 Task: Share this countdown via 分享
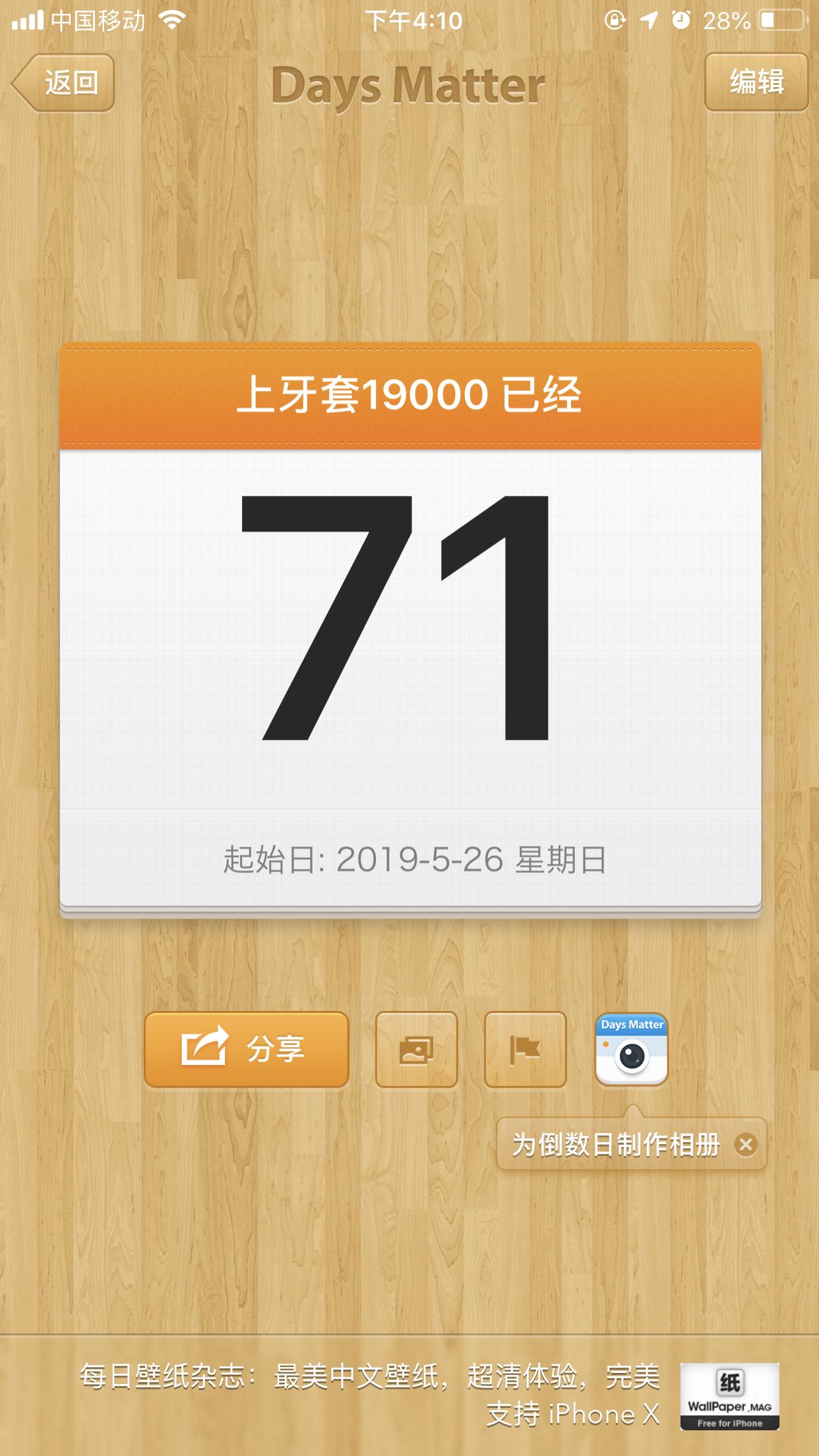(246, 1049)
